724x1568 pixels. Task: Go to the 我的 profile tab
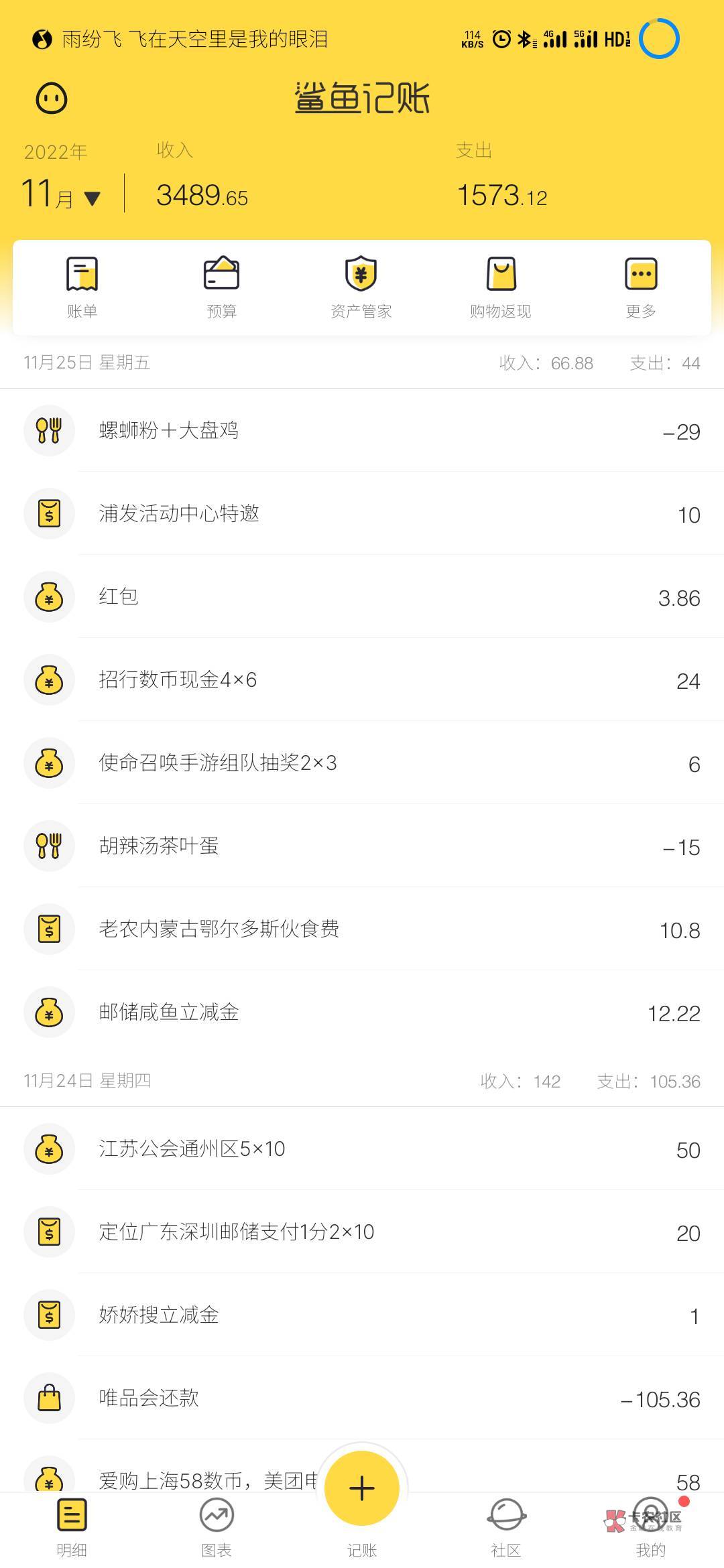pos(651,1528)
